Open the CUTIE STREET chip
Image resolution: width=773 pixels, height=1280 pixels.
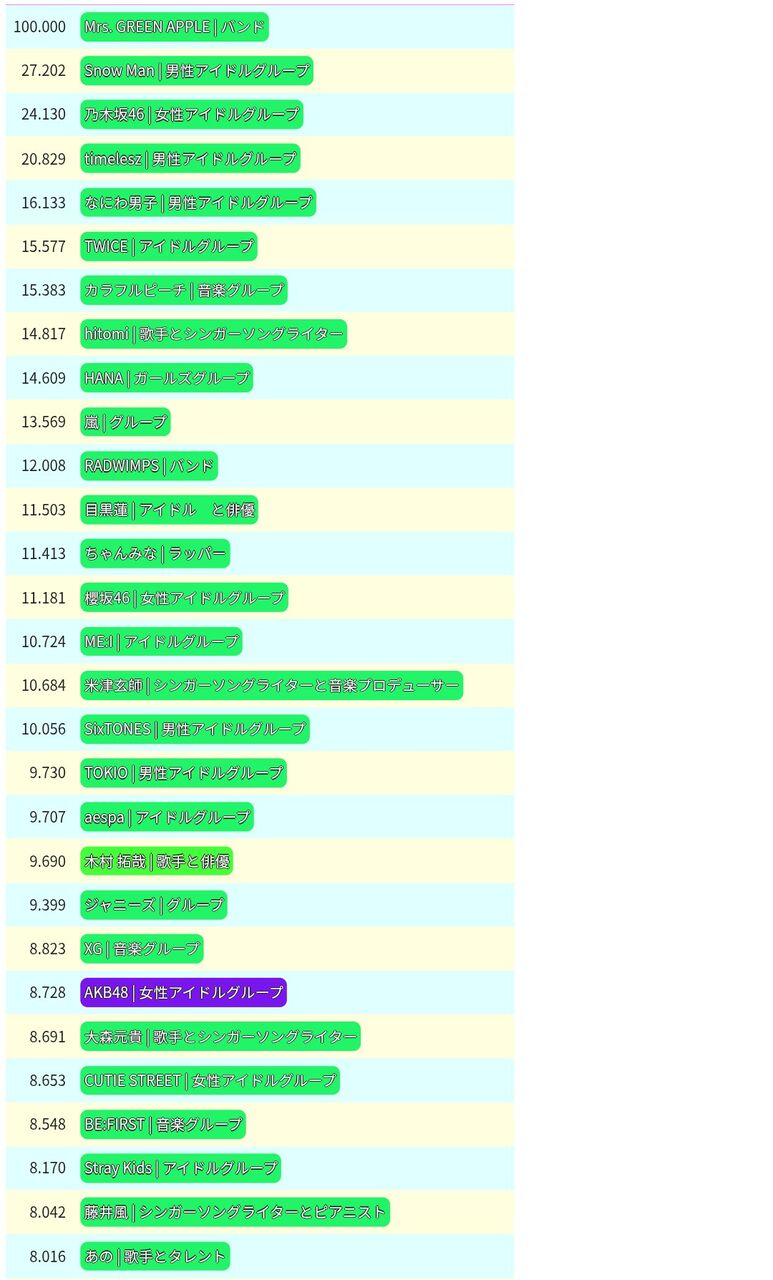click(210, 1081)
